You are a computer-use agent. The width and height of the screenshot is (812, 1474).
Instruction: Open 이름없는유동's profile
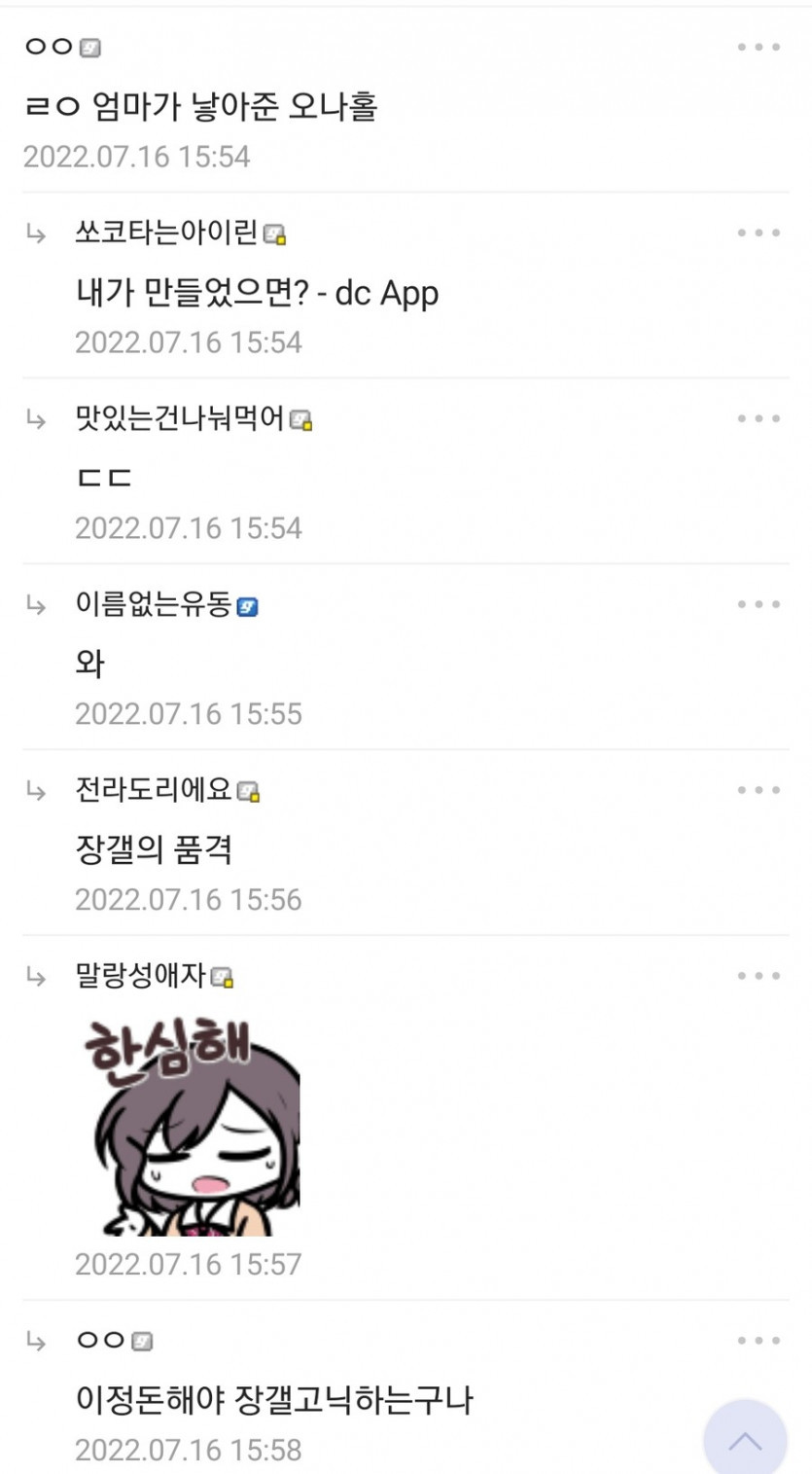(x=154, y=605)
